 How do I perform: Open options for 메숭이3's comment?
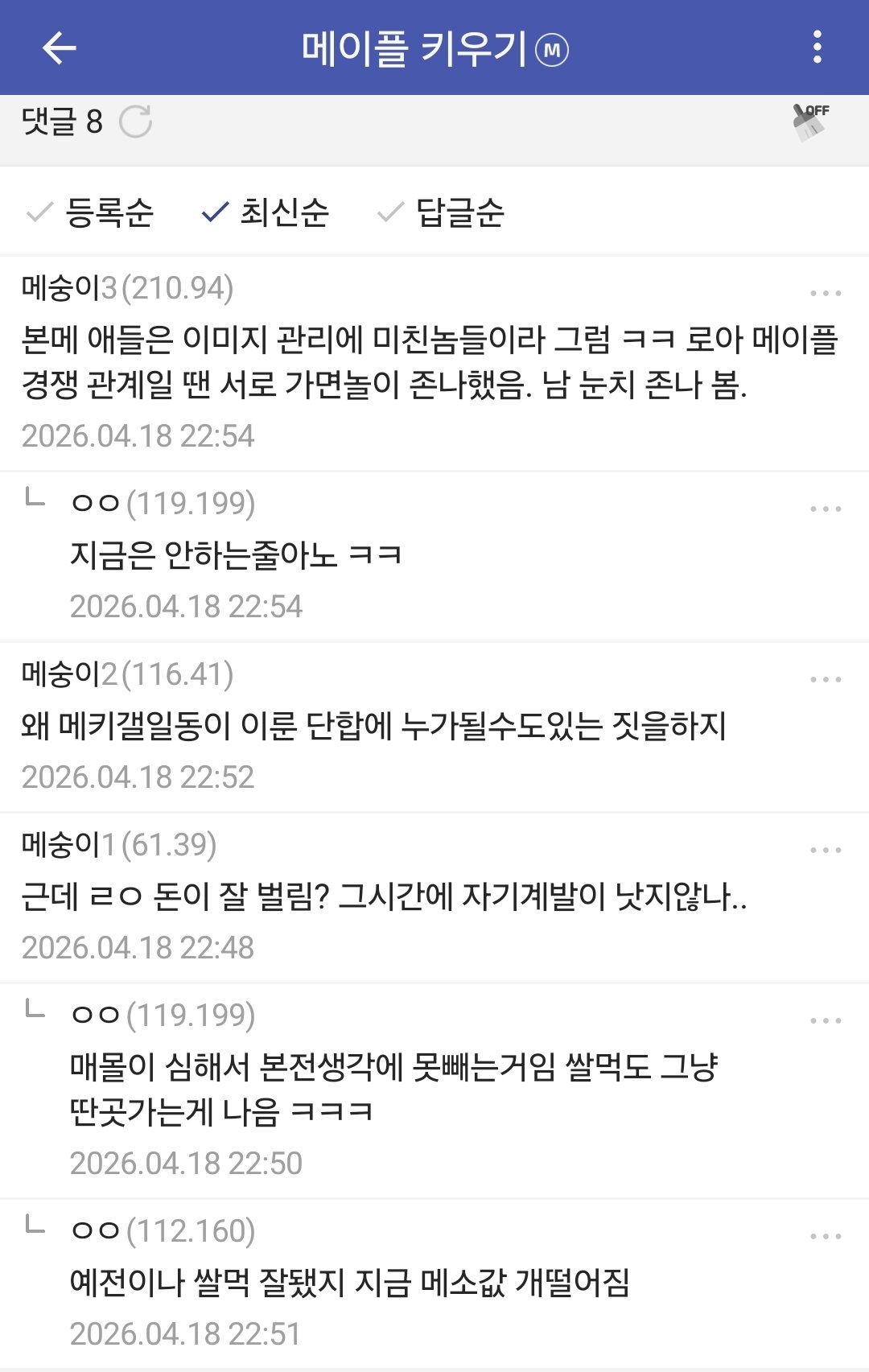coord(826,294)
